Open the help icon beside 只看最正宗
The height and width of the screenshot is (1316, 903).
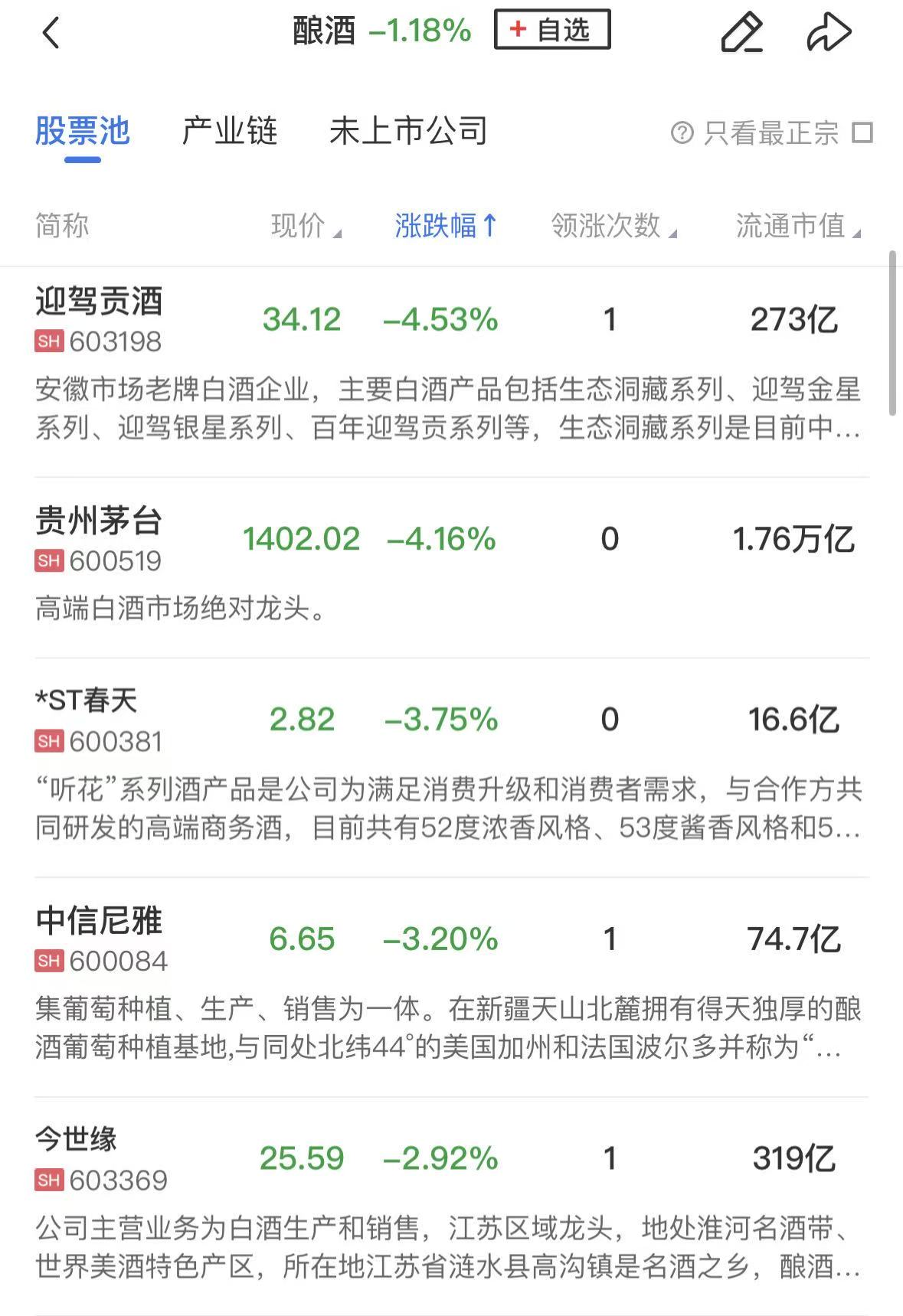(682, 132)
